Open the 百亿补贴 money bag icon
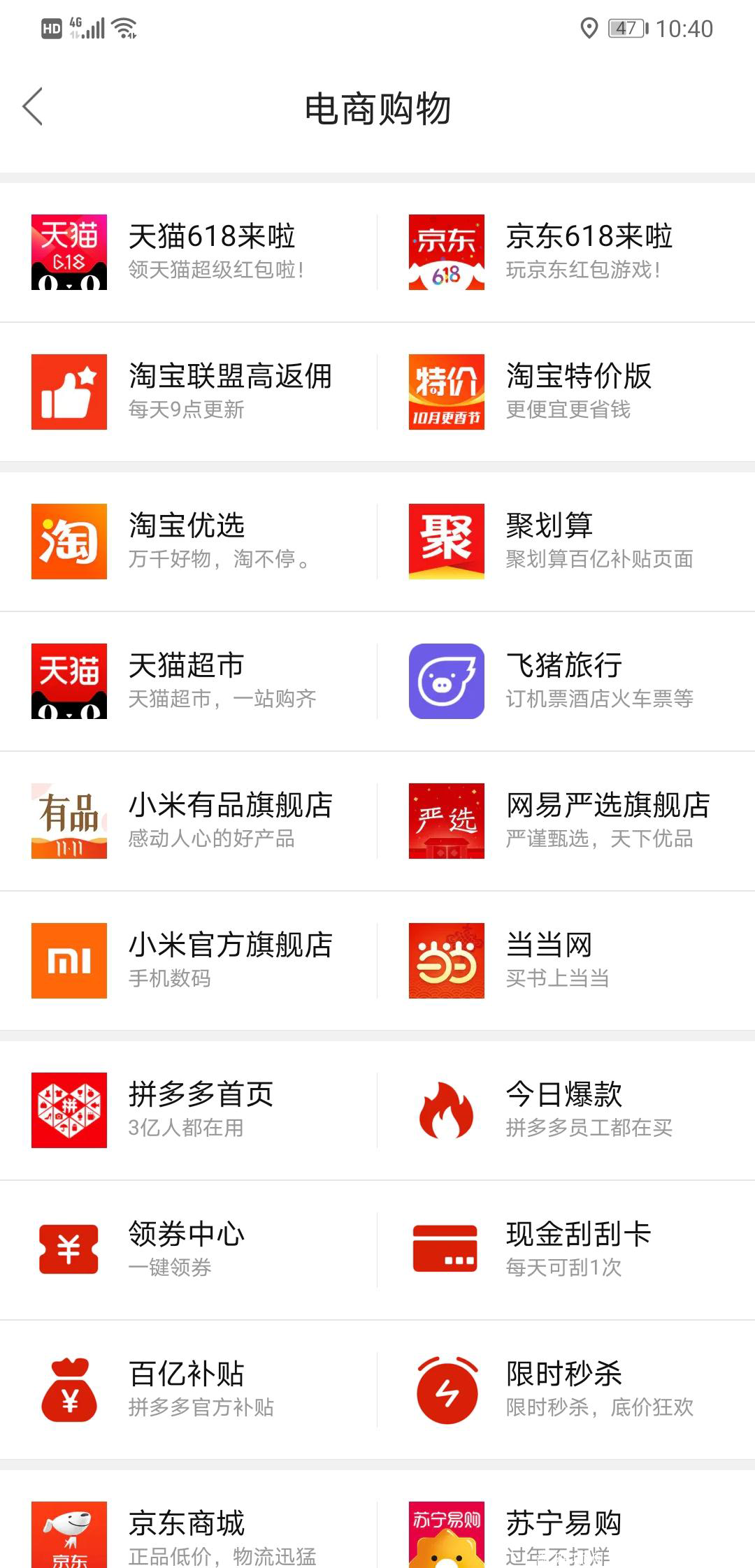 coord(69,1391)
